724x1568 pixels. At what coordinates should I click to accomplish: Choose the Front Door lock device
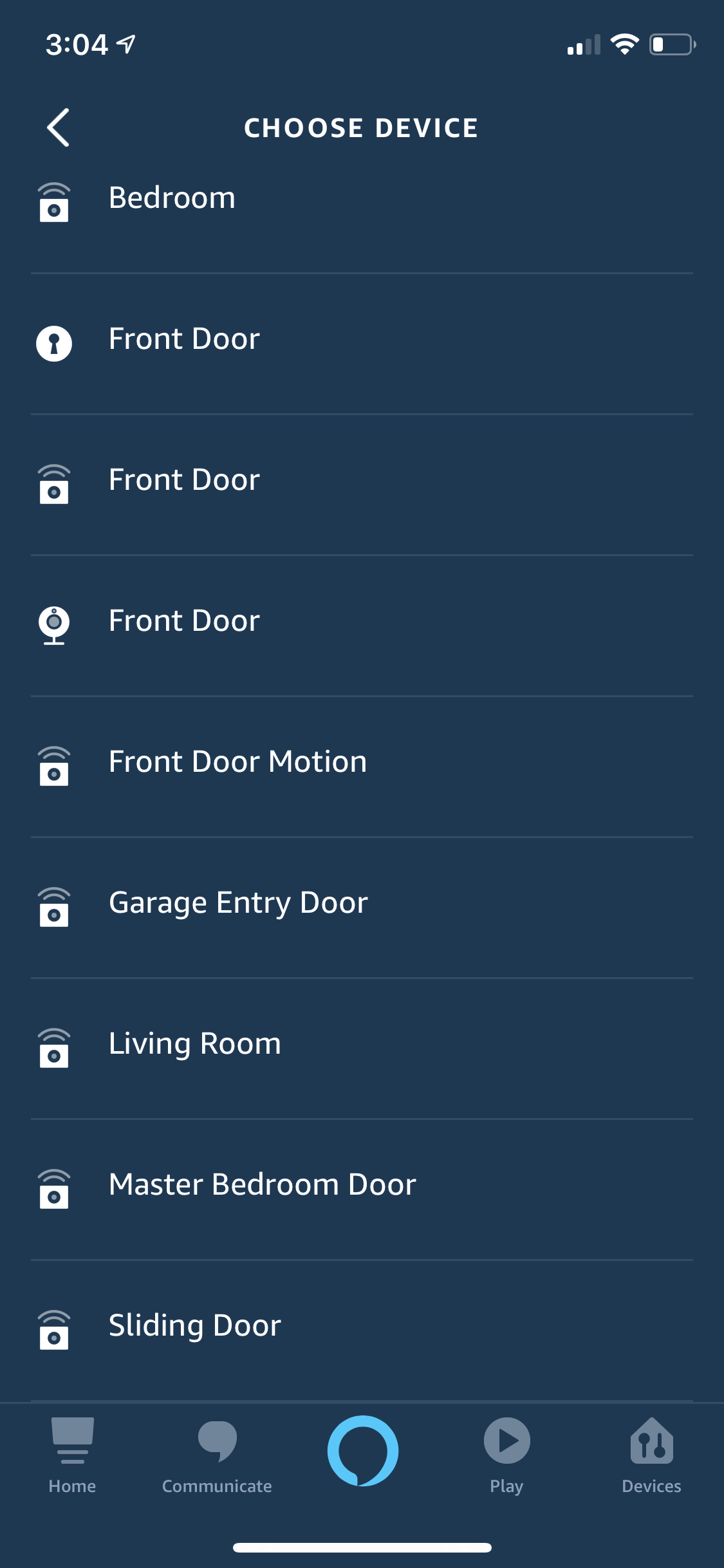click(184, 339)
